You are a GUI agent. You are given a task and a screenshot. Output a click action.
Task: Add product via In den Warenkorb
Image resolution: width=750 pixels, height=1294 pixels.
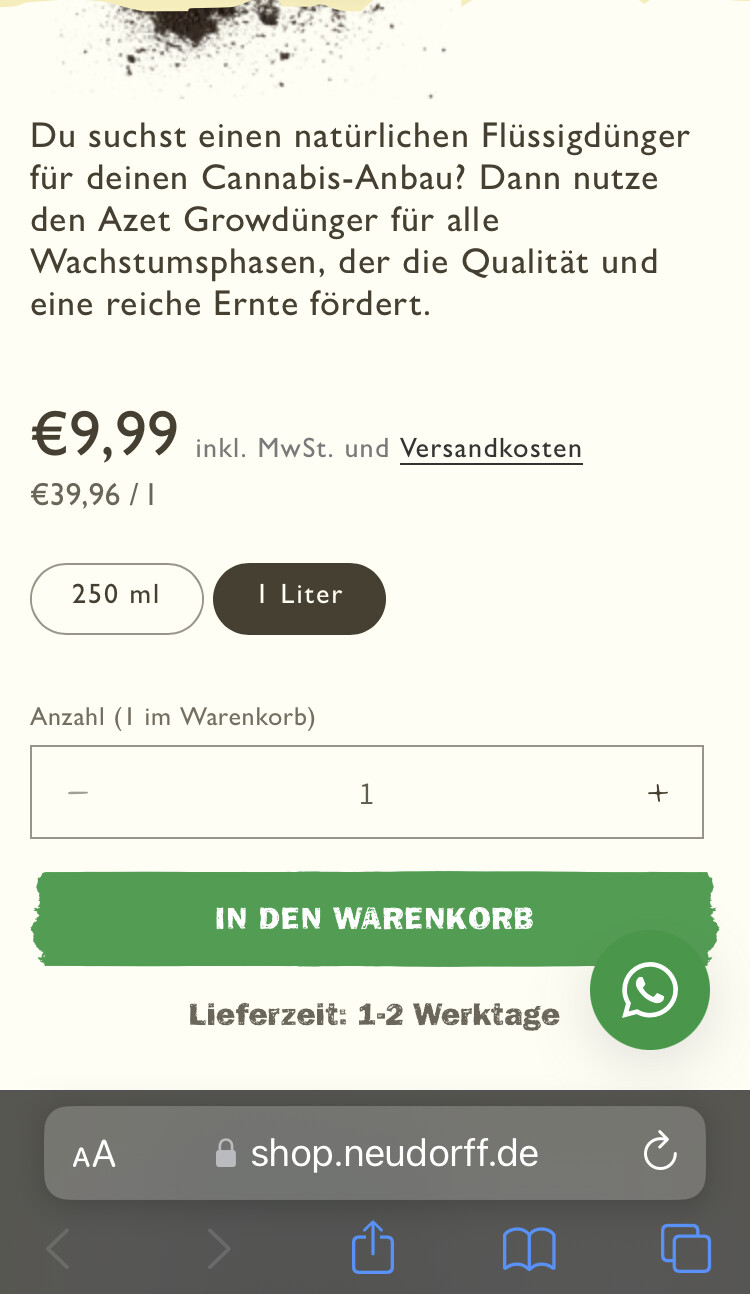(374, 919)
